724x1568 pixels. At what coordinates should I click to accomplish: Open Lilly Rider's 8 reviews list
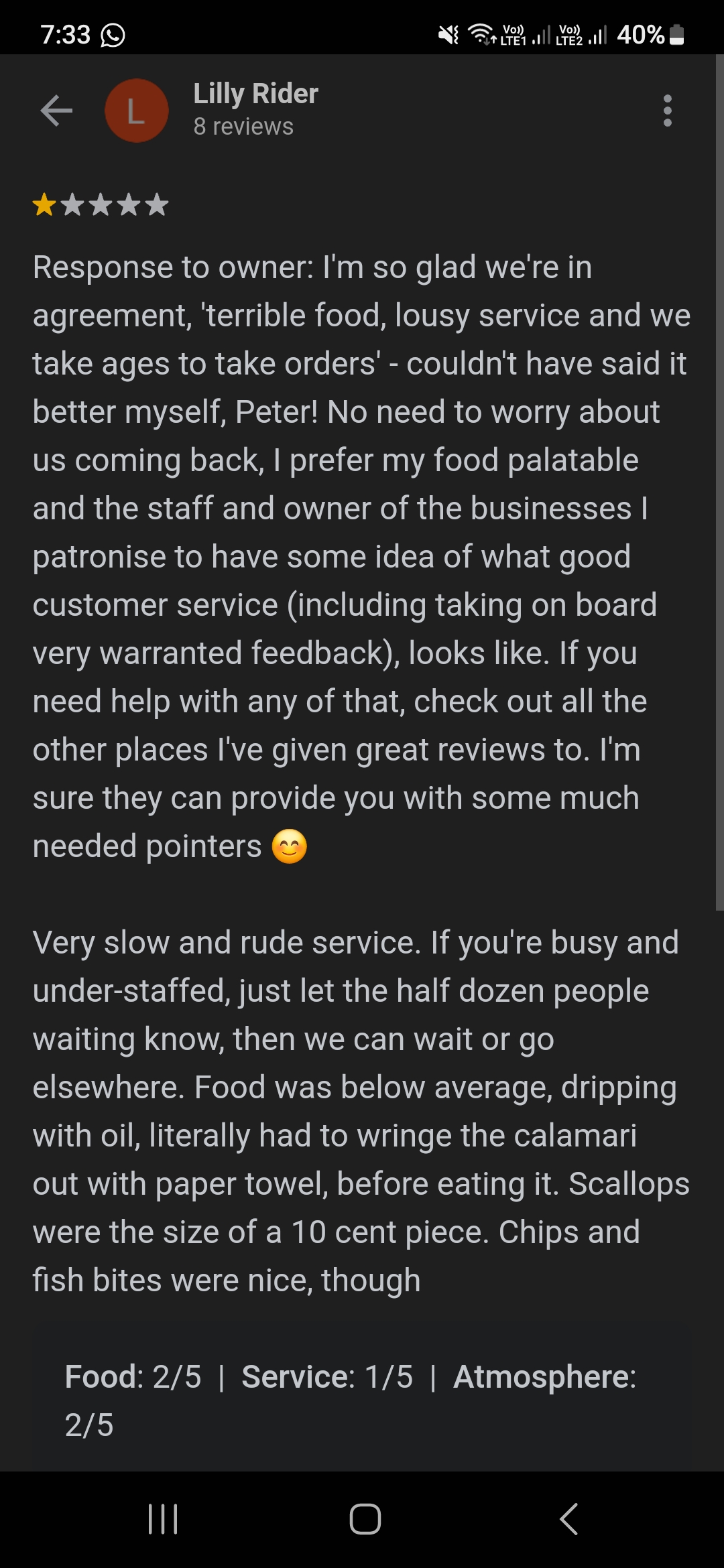tap(243, 126)
